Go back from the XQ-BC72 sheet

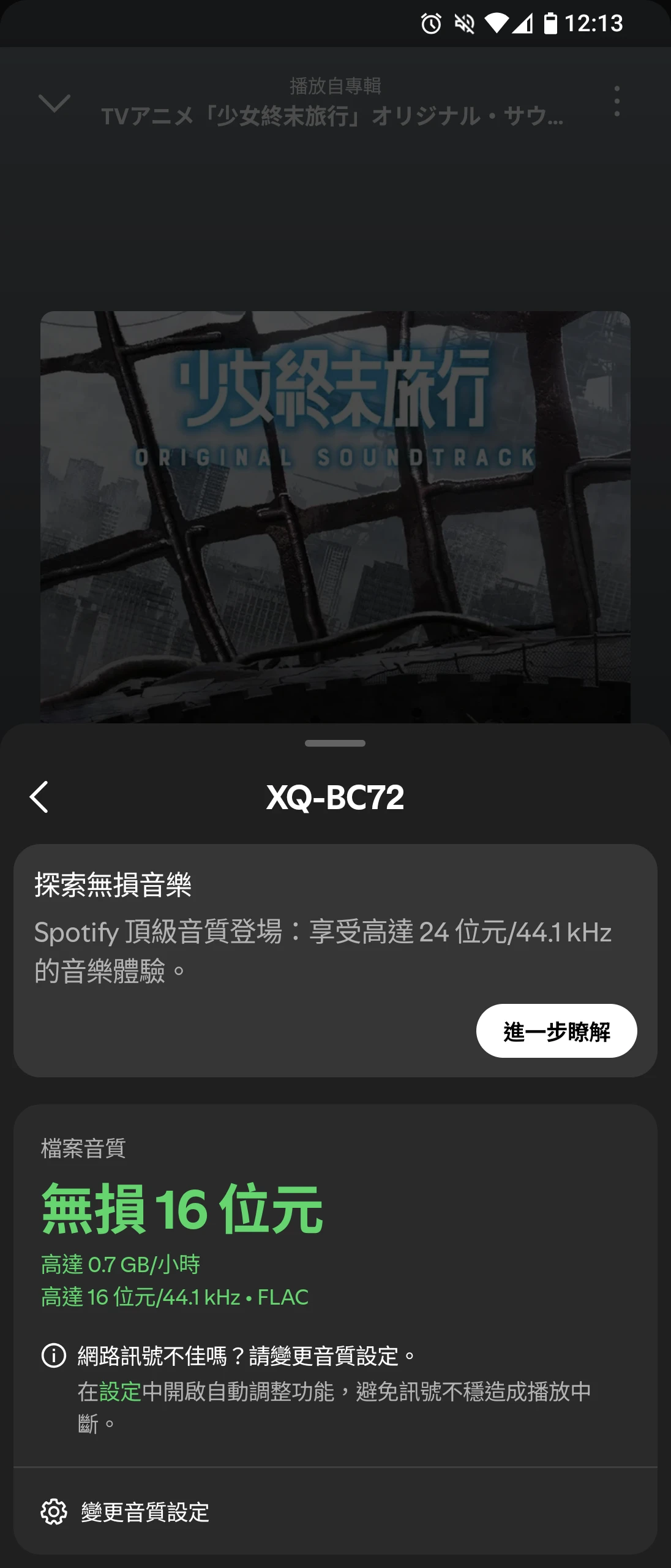pyautogui.click(x=39, y=797)
